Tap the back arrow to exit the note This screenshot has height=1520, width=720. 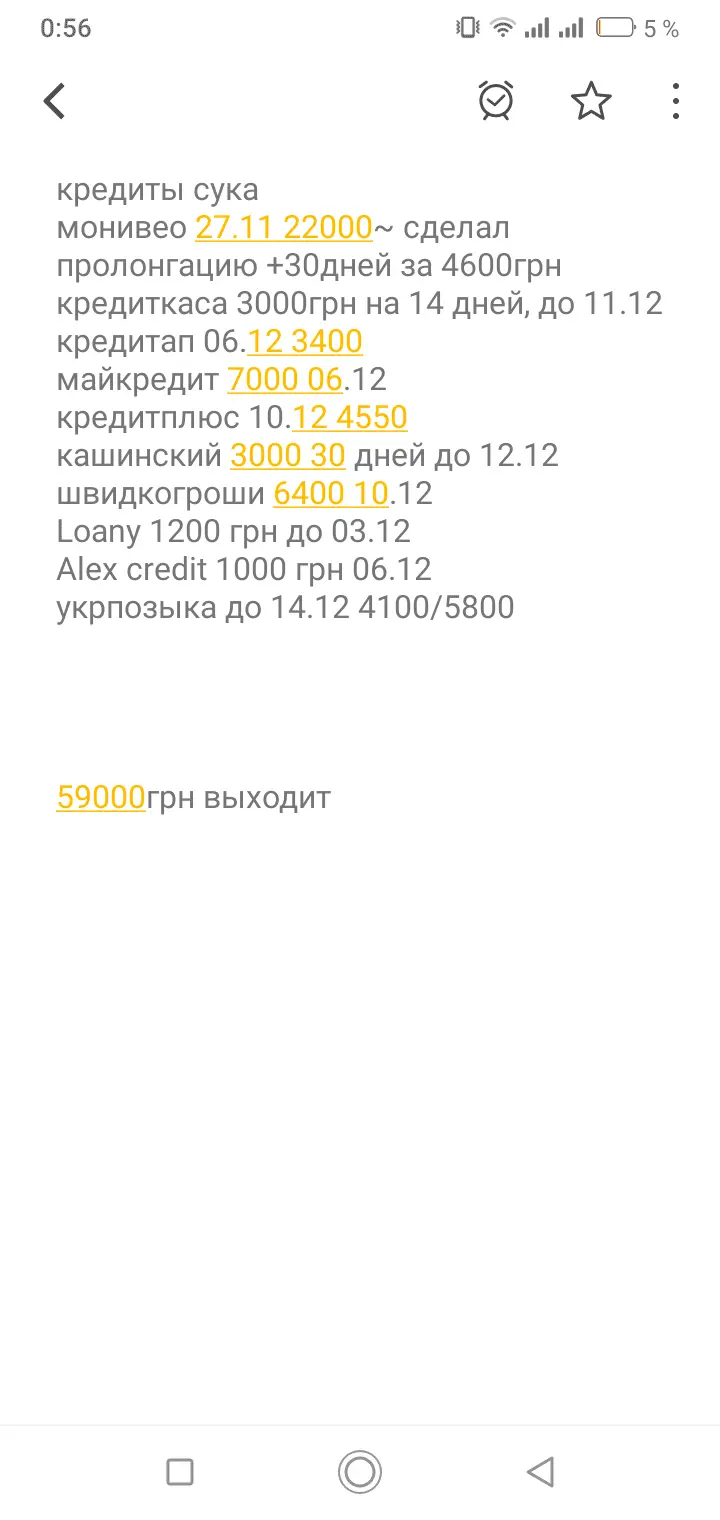point(55,100)
